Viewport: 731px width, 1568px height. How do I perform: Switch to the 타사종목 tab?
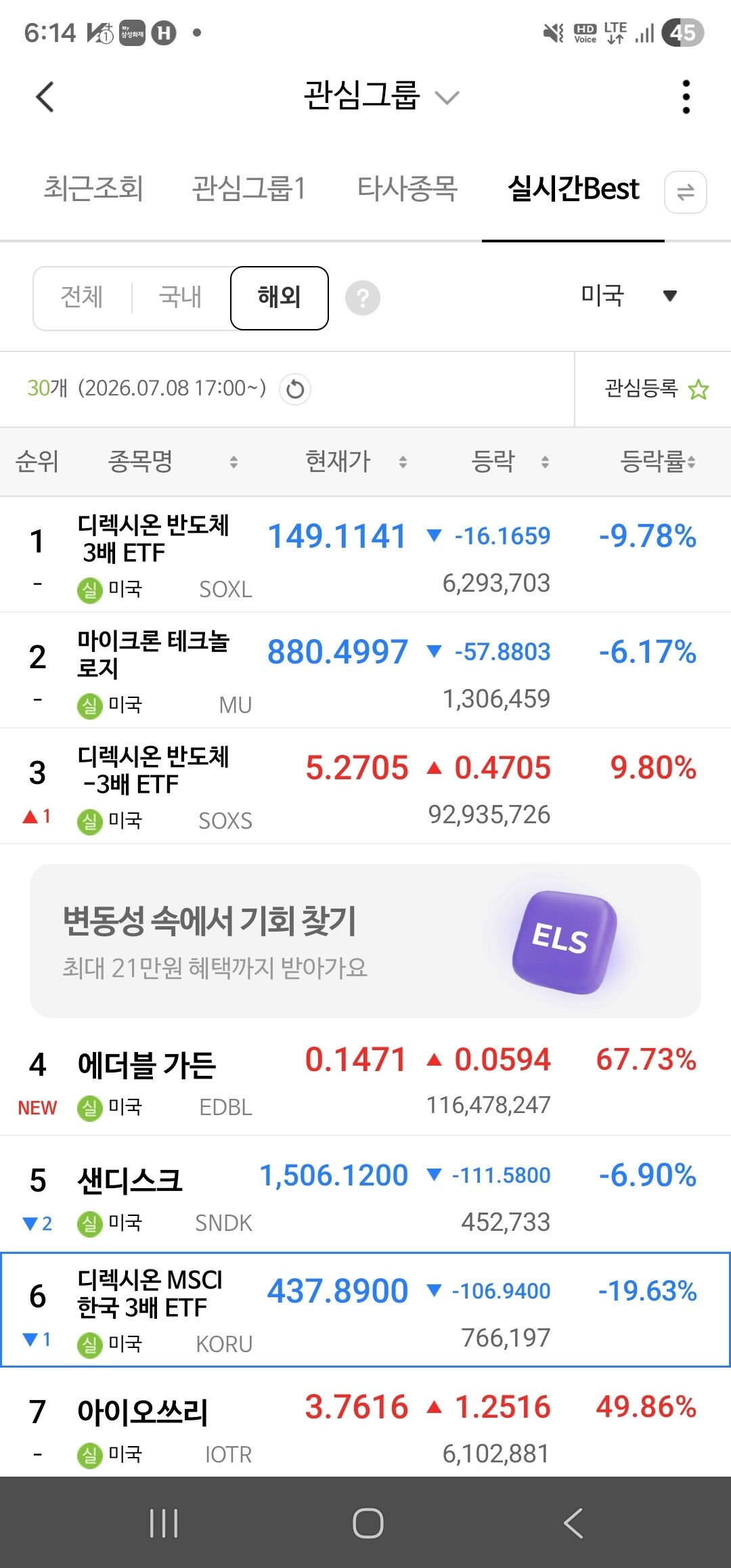(x=407, y=188)
